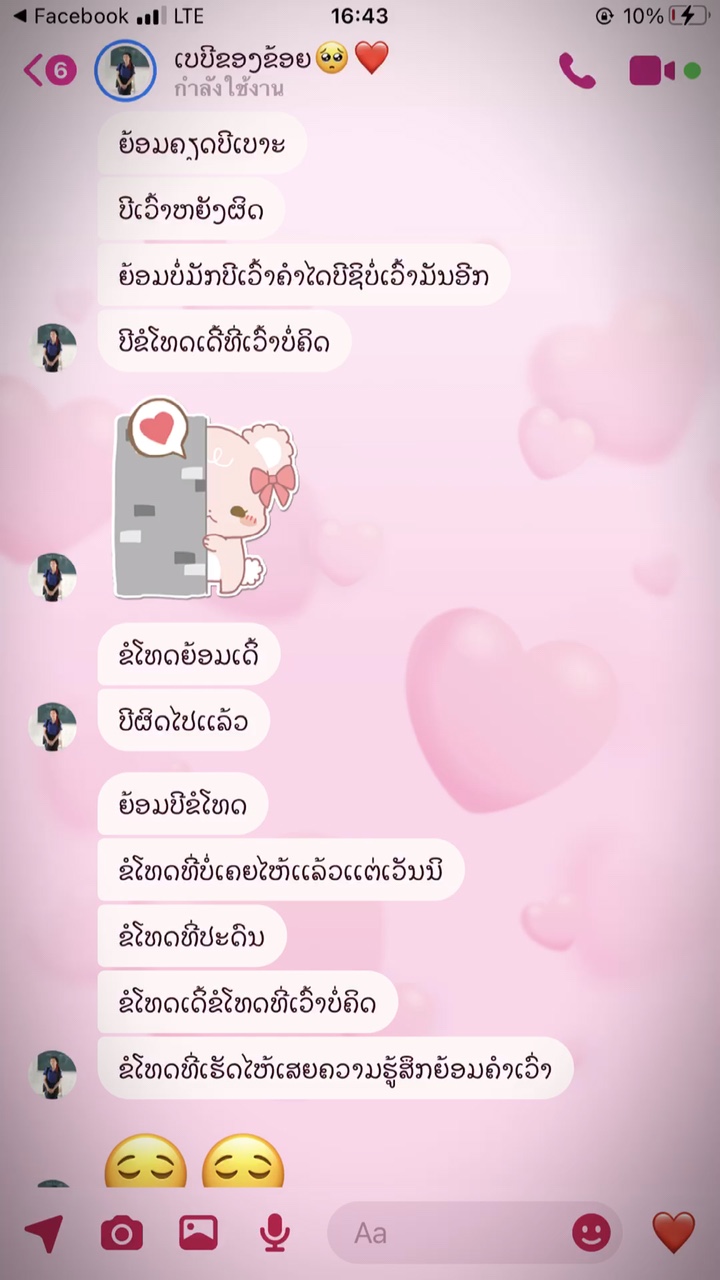Open the contact's profile picture
This screenshot has height=1280, width=720.
[x=124, y=70]
